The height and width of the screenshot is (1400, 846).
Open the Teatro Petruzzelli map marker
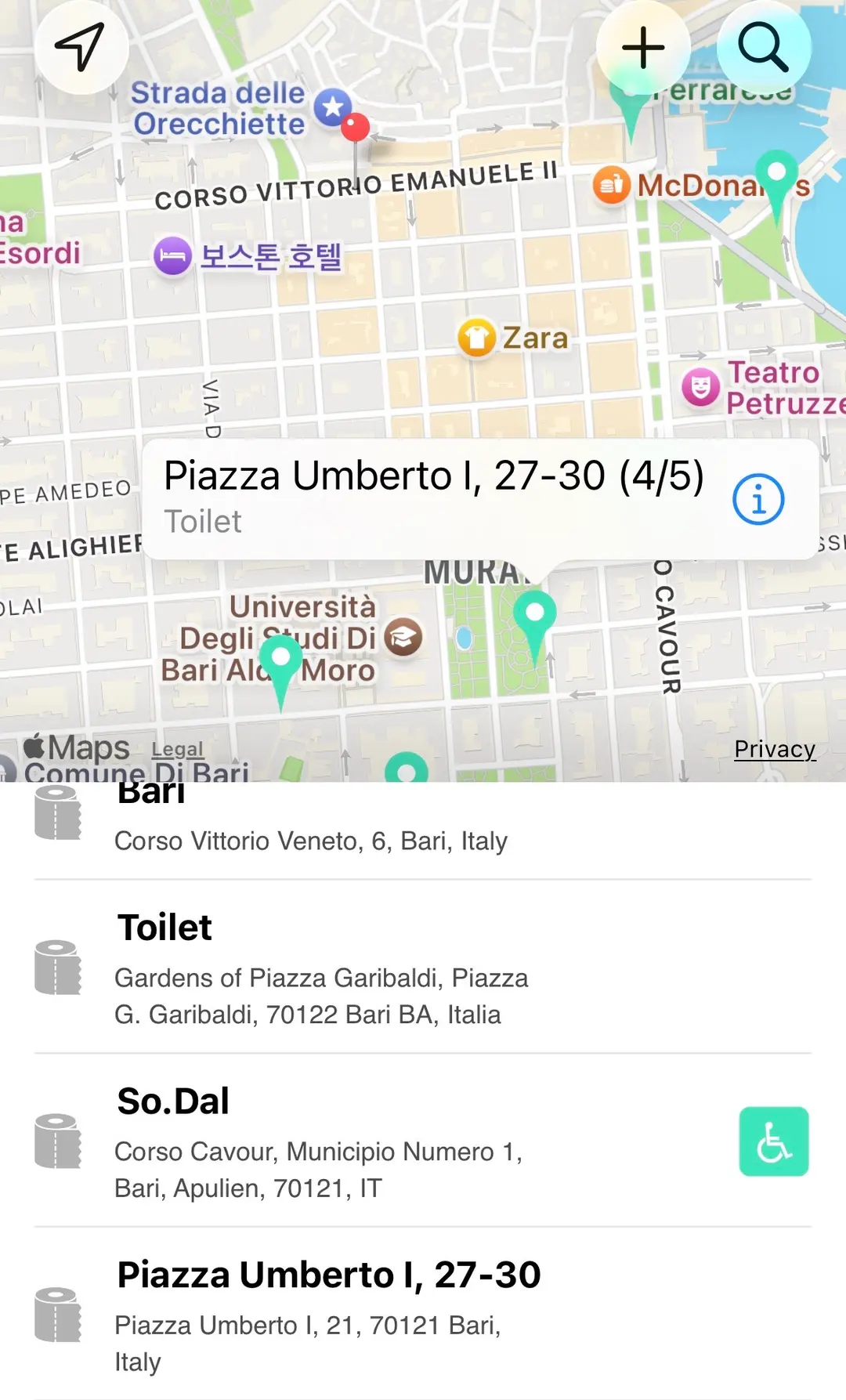700,387
